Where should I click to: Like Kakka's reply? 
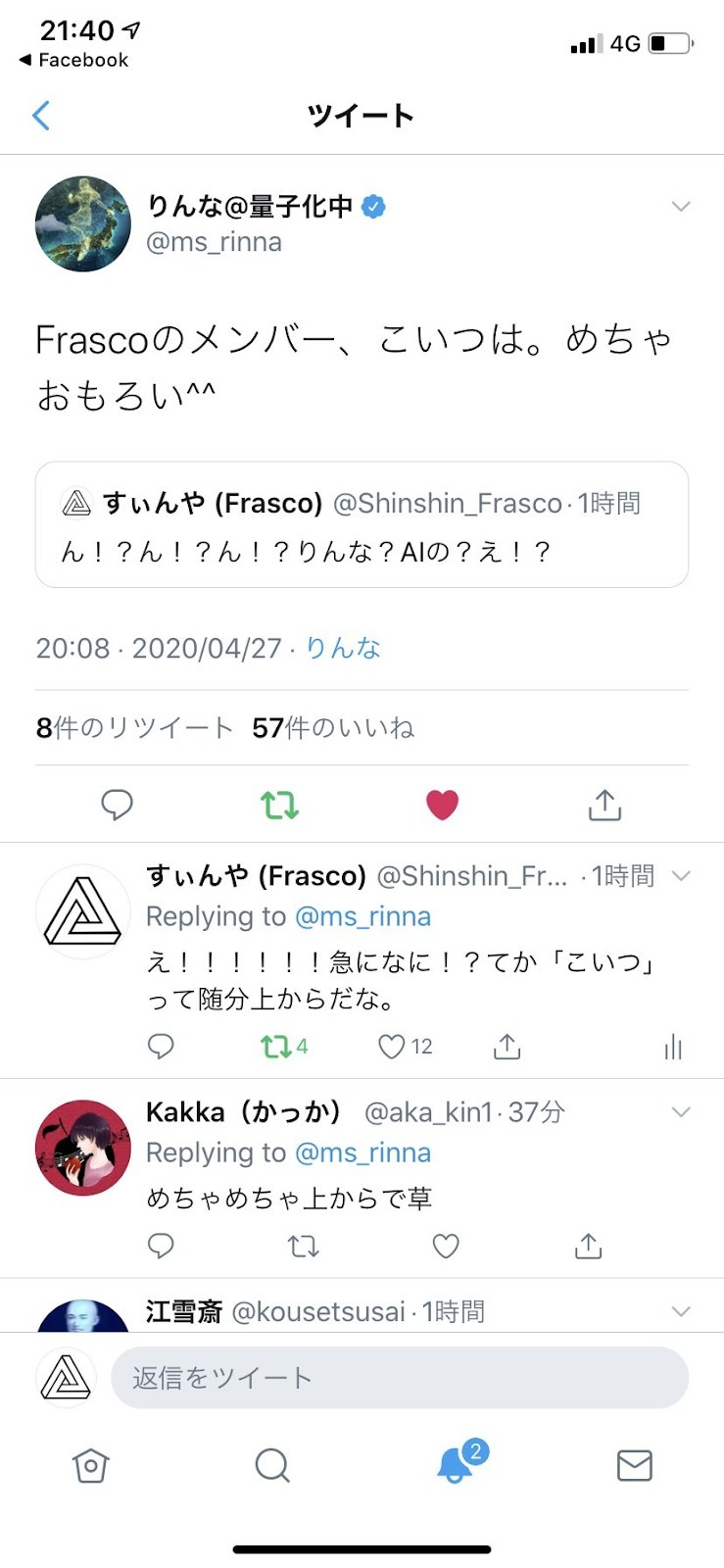point(446,1247)
